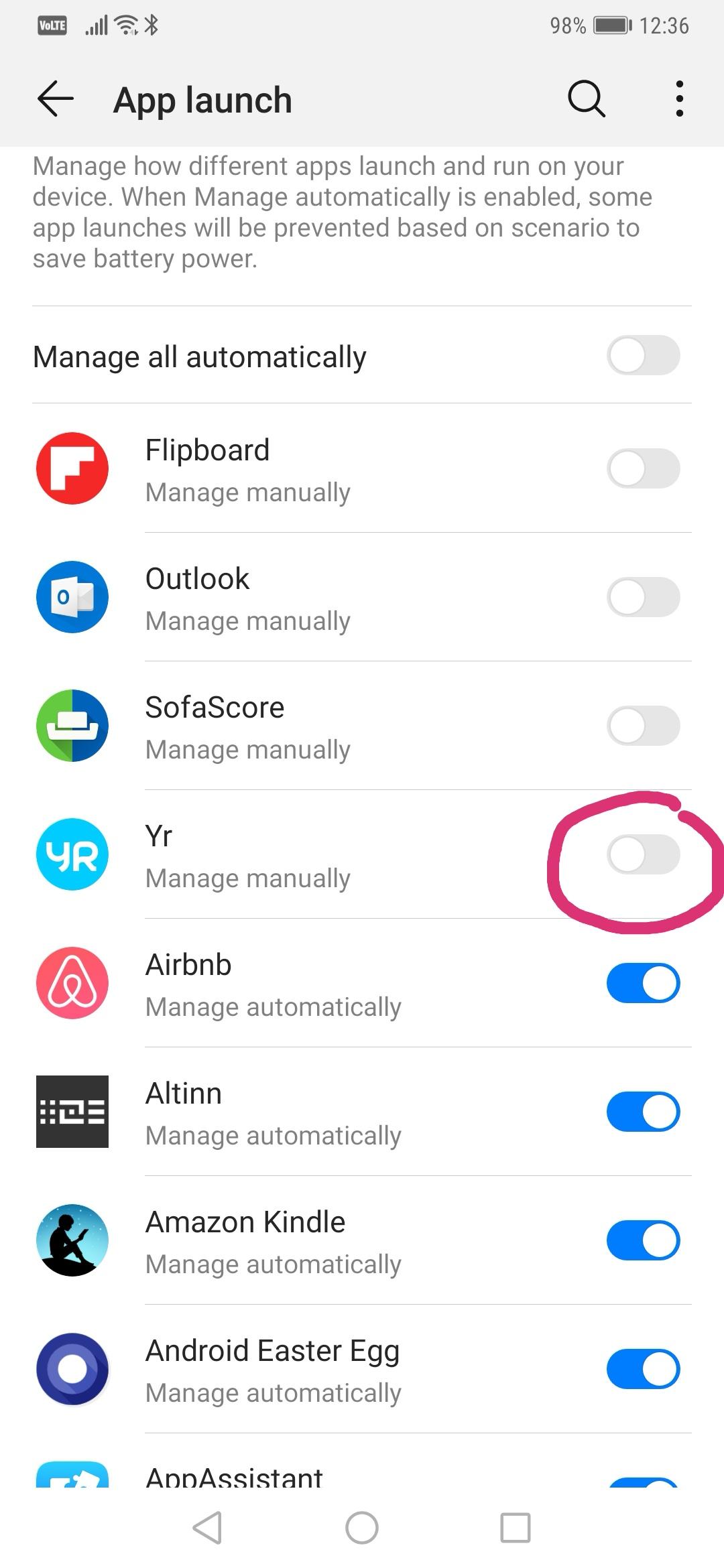
Task: Tap the system home button
Action: tap(362, 1528)
